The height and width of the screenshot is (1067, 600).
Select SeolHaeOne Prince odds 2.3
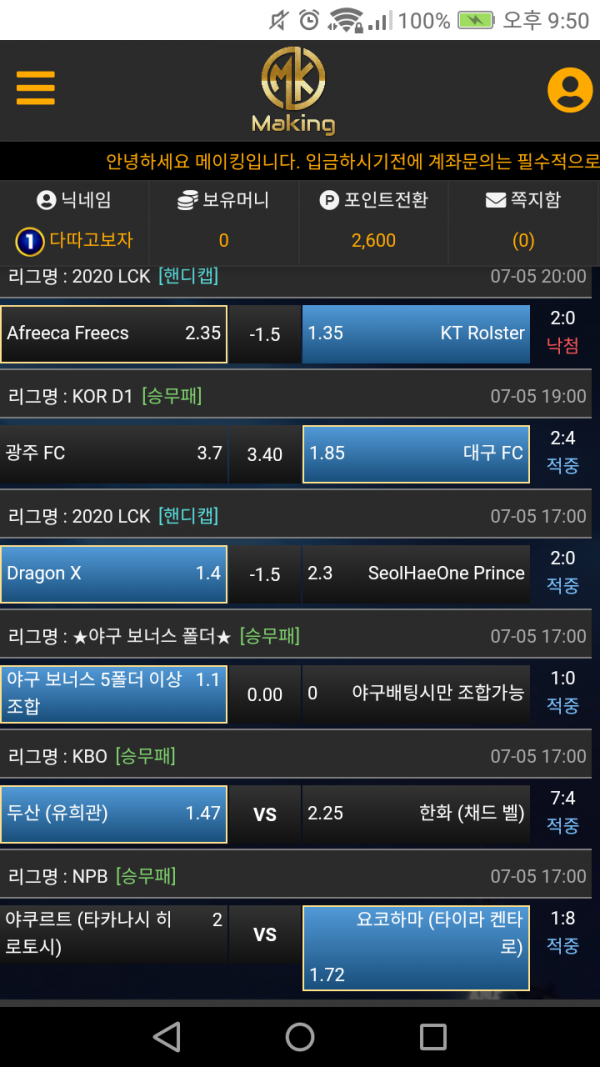point(416,574)
